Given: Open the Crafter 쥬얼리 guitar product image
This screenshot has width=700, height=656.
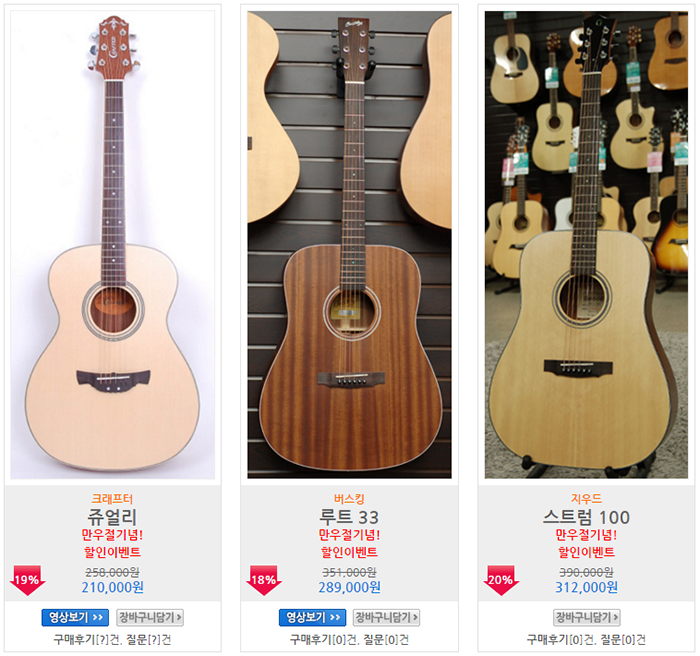Looking at the screenshot, I should point(112,245).
